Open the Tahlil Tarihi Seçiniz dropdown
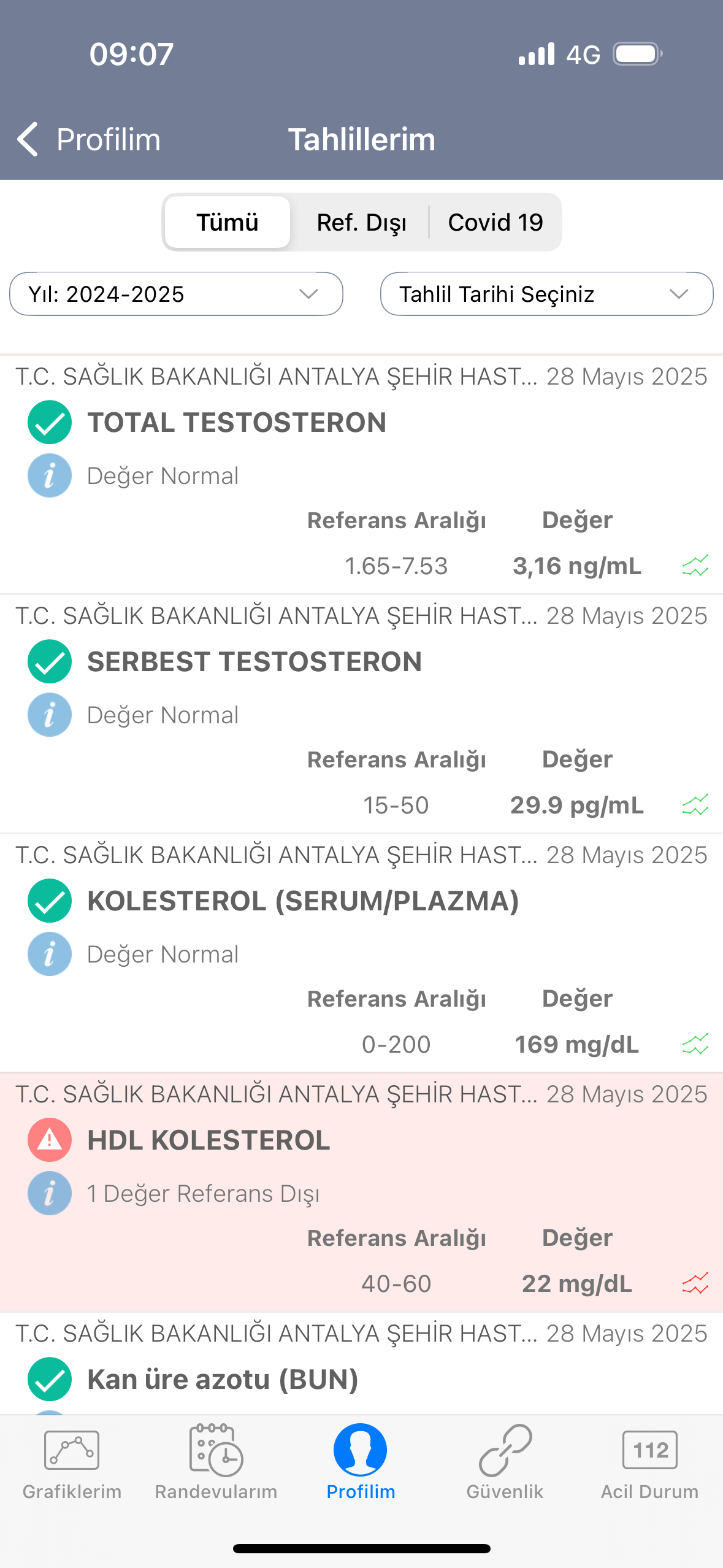The height and width of the screenshot is (1568, 723). pos(546,294)
